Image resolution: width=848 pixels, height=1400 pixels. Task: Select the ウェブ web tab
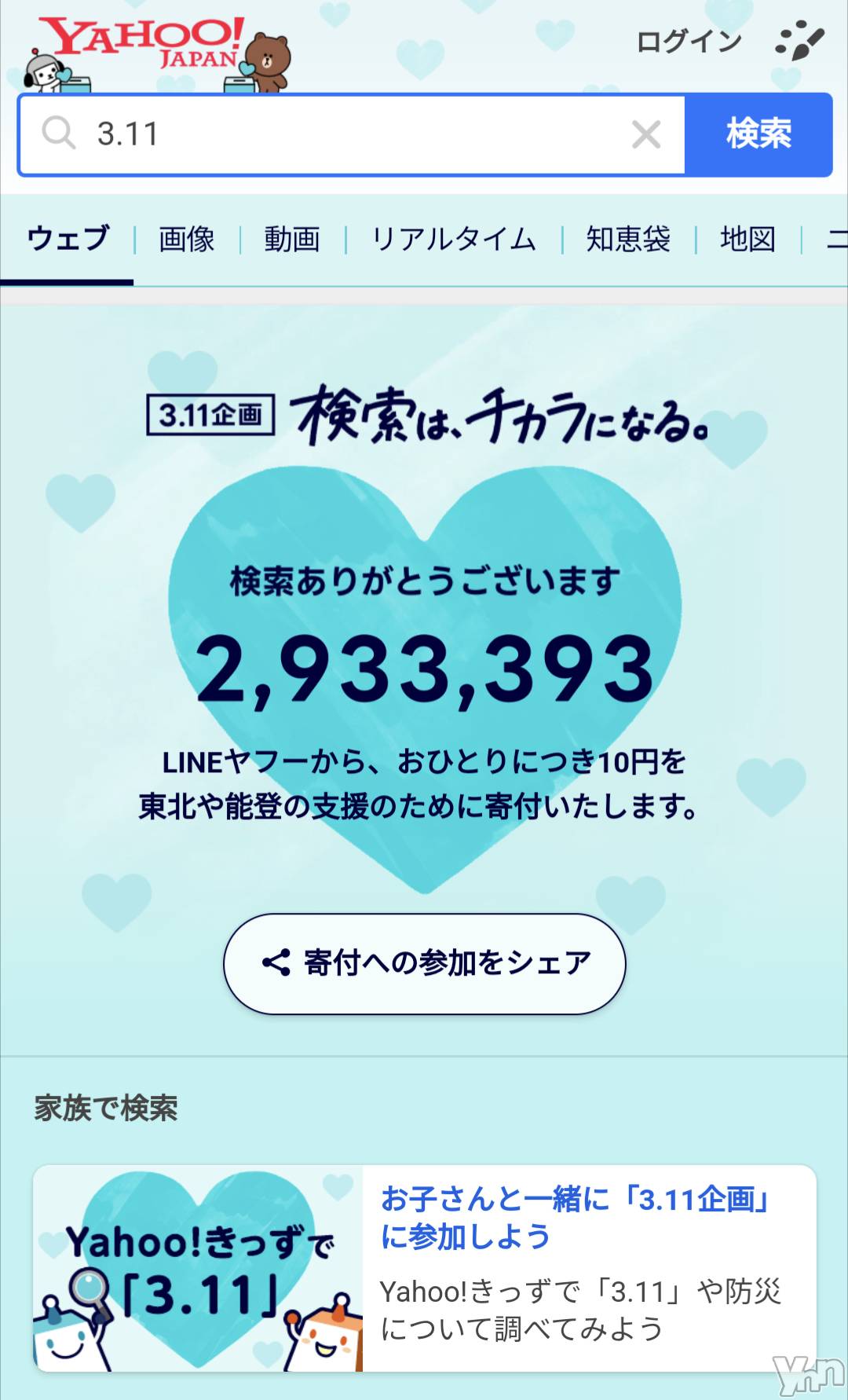[x=68, y=240]
